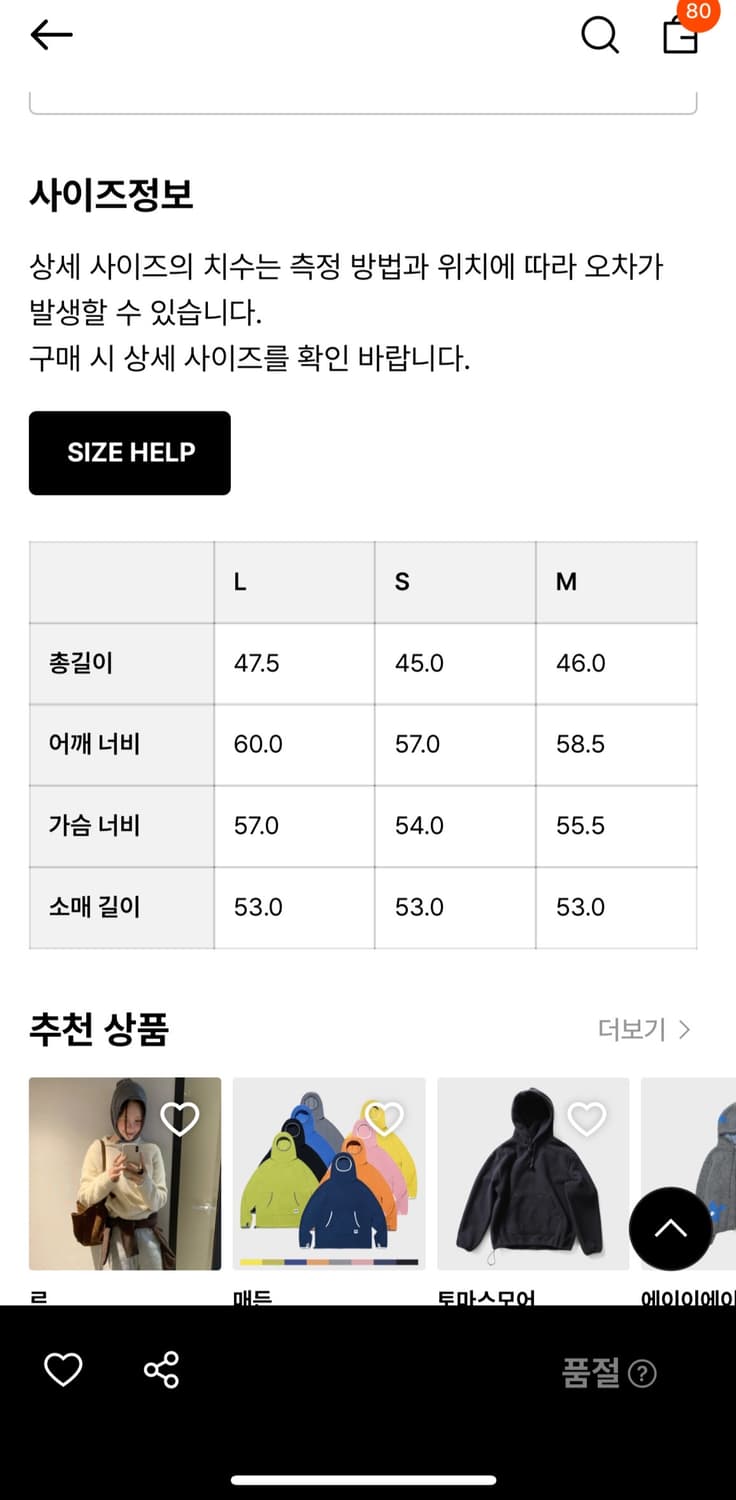Tap the L column header in the size table
Image resolution: width=736 pixels, height=1500 pixels.
point(240,582)
